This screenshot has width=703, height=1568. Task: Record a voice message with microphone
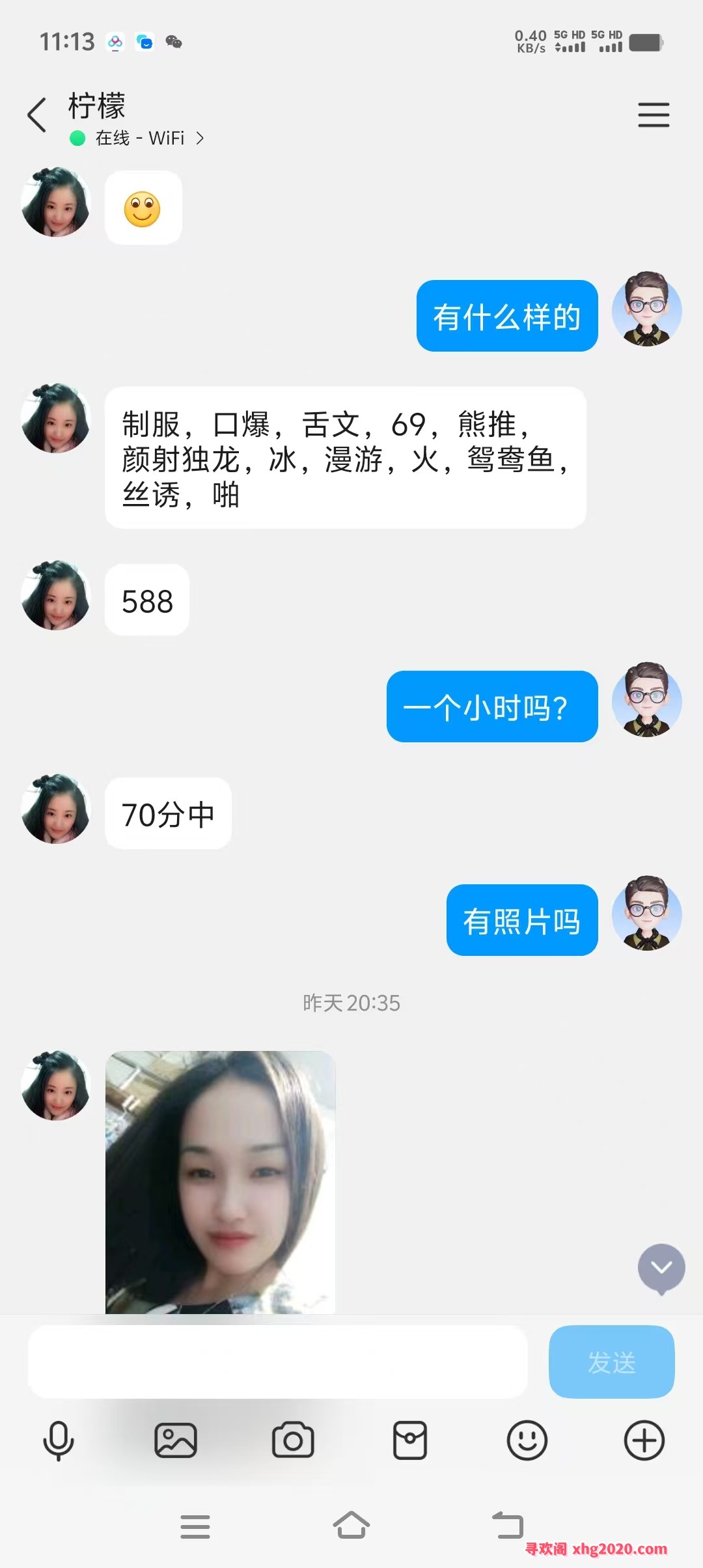click(59, 1440)
